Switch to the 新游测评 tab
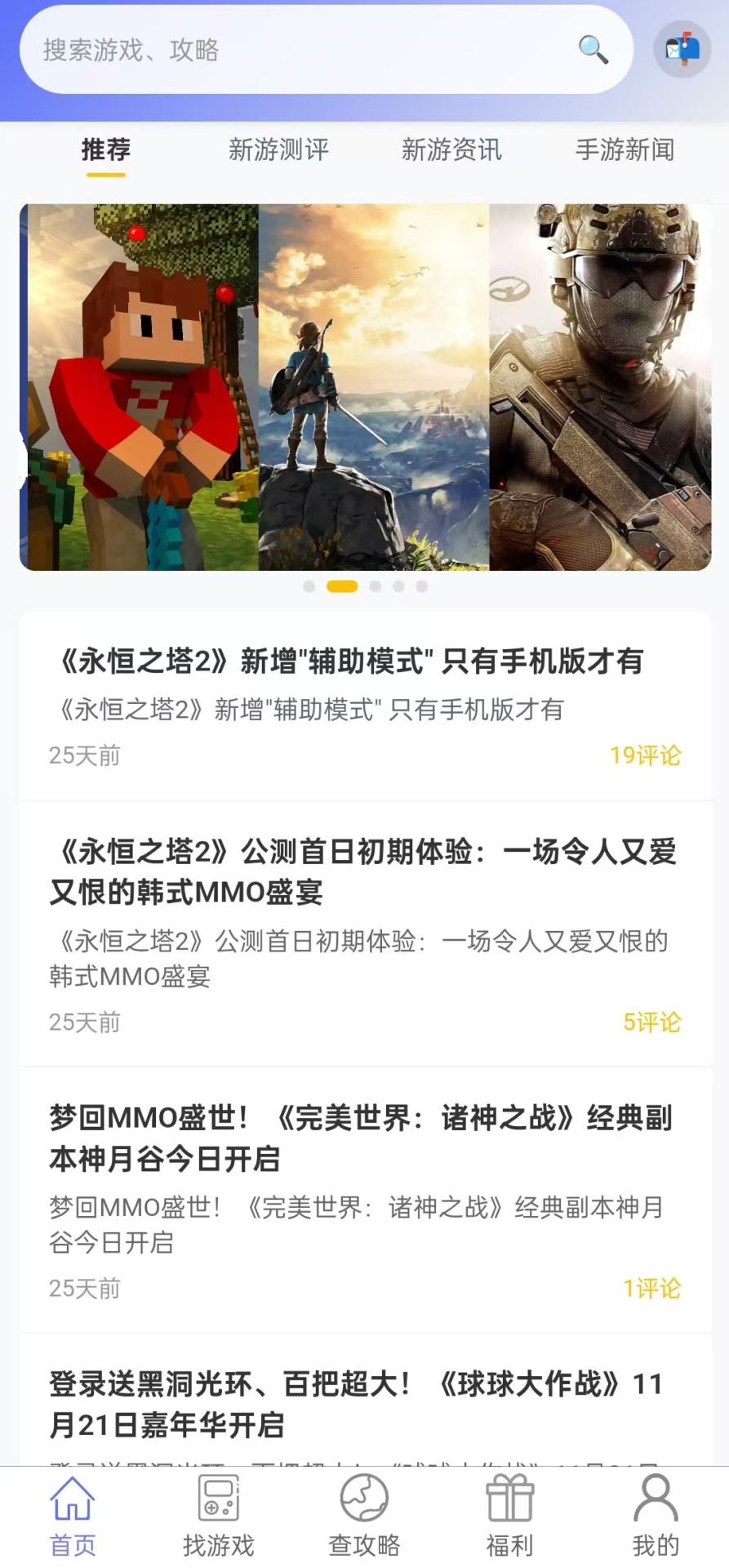729x1568 pixels. click(278, 150)
